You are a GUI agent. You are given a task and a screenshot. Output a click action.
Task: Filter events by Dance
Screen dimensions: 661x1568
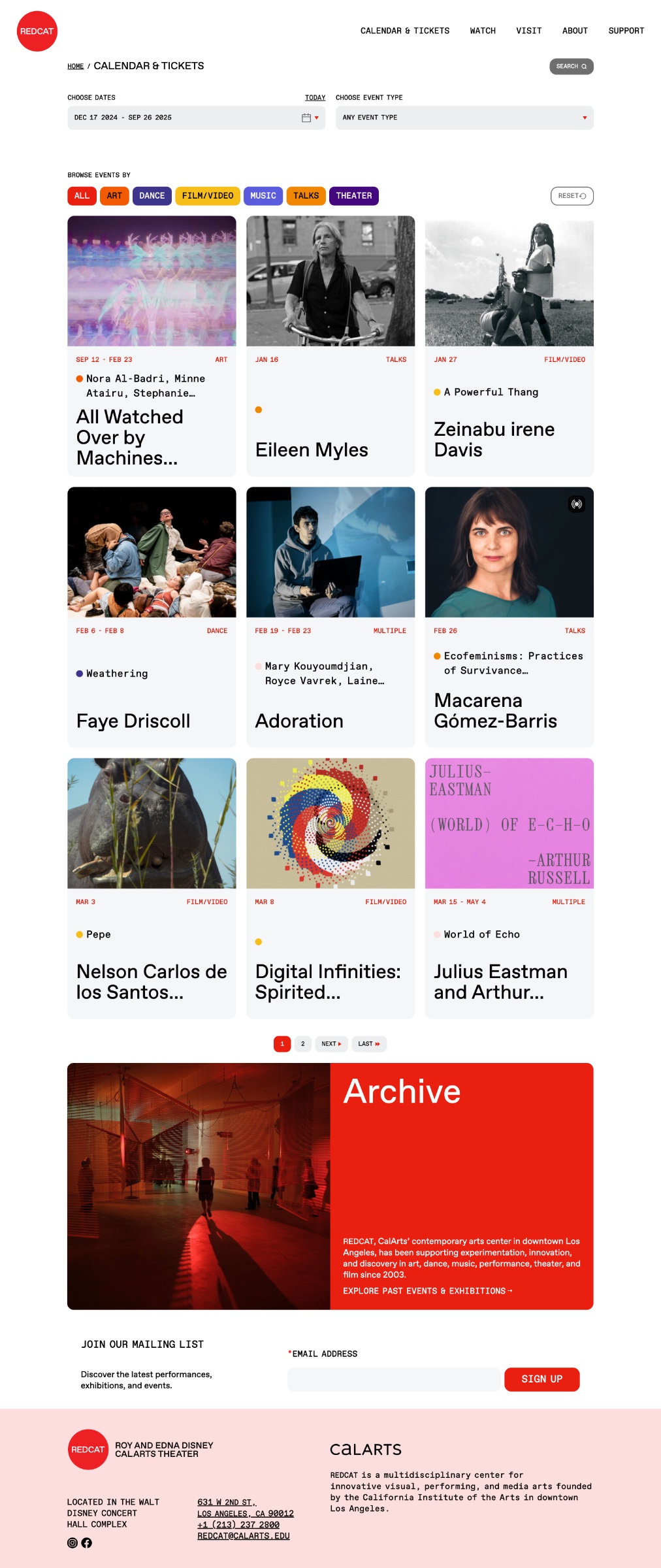coord(152,196)
